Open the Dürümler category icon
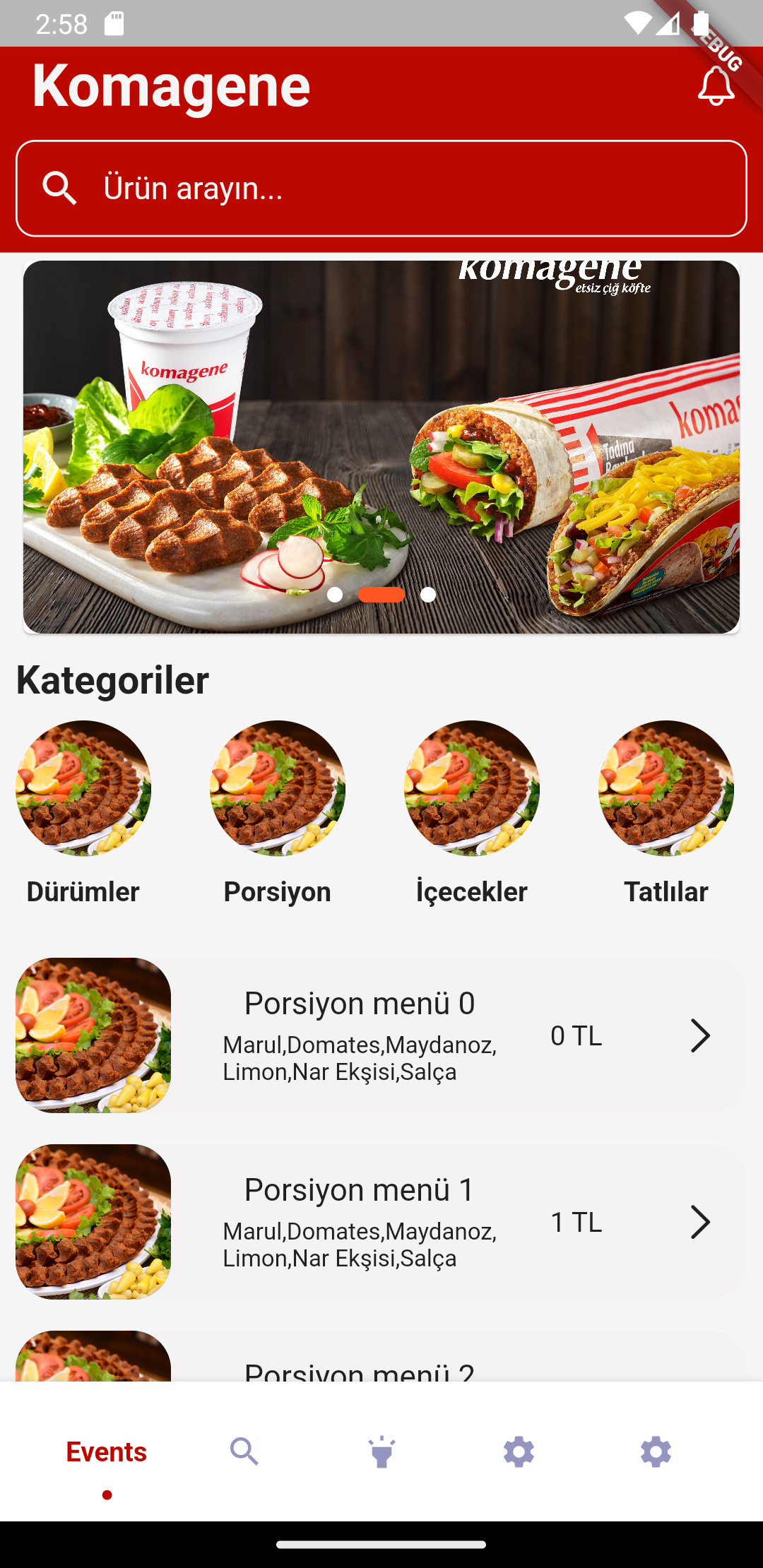 click(x=83, y=790)
